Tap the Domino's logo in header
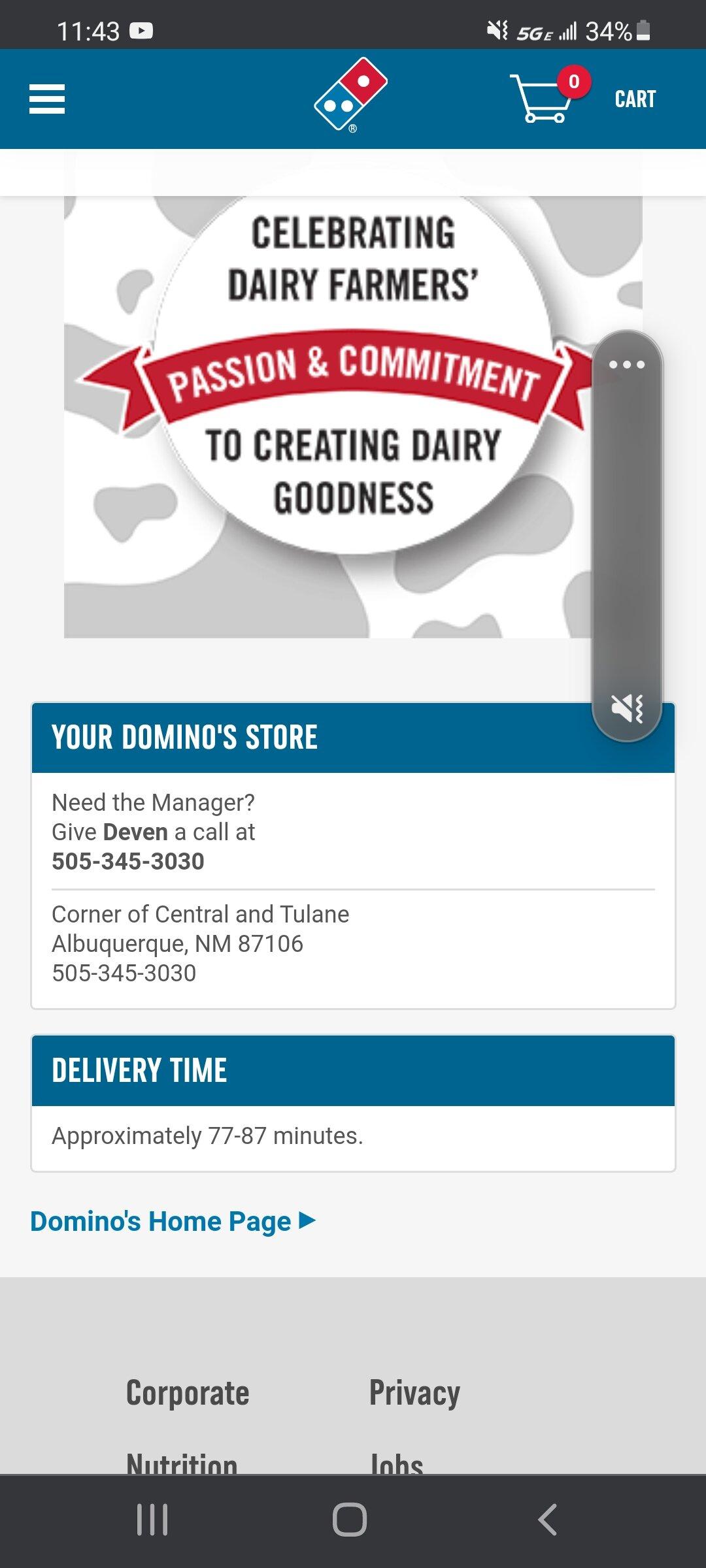 [351, 95]
